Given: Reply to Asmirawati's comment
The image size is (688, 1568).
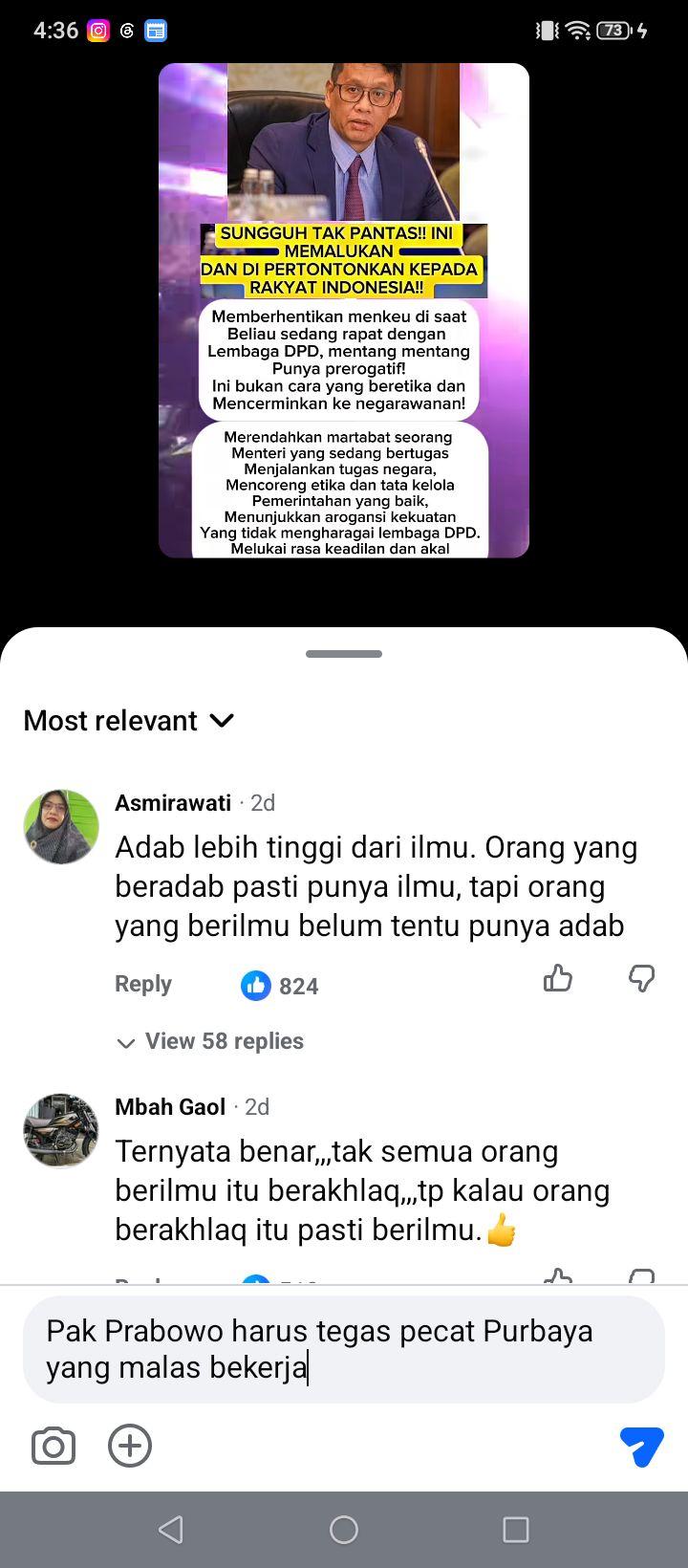Looking at the screenshot, I should click(x=143, y=984).
